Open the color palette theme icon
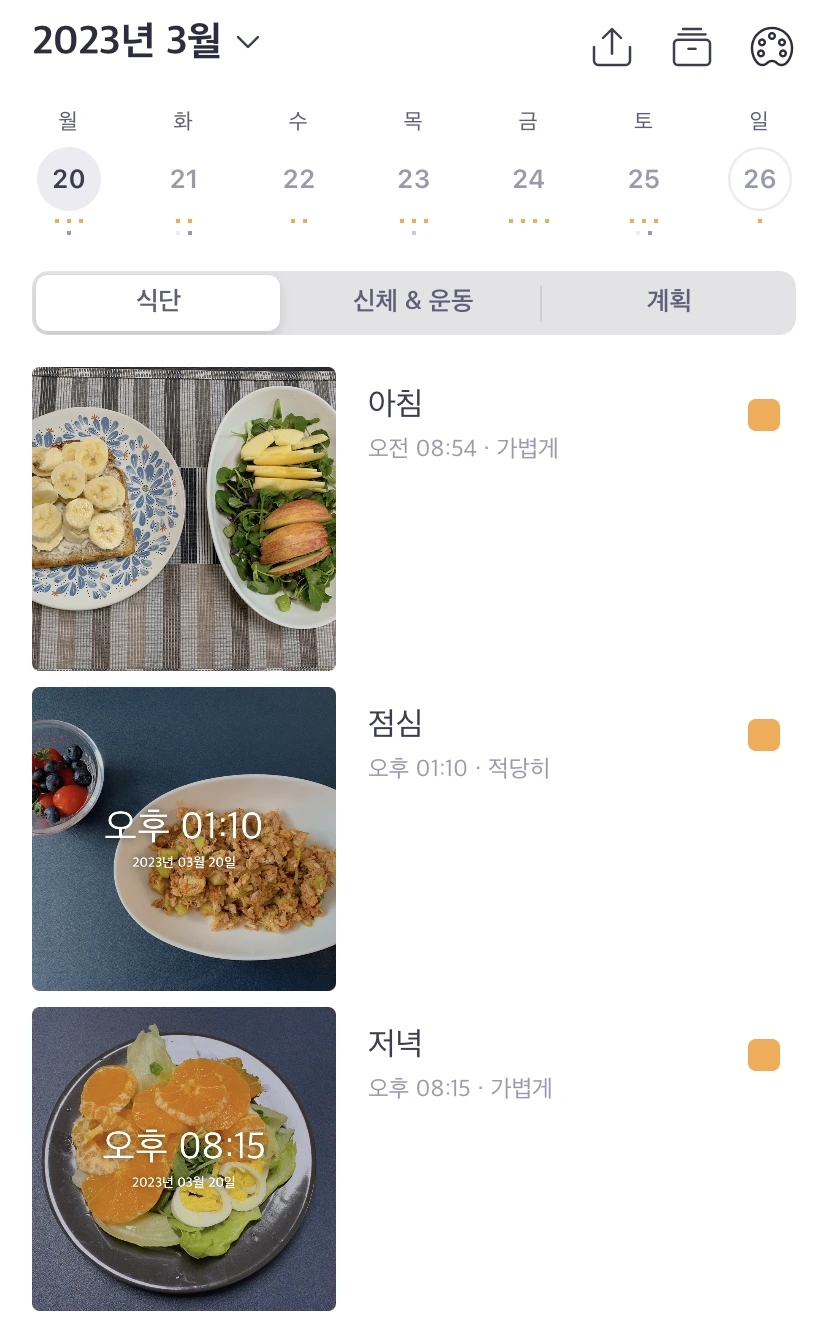Screen dimensions: 828x1343 pos(772,47)
